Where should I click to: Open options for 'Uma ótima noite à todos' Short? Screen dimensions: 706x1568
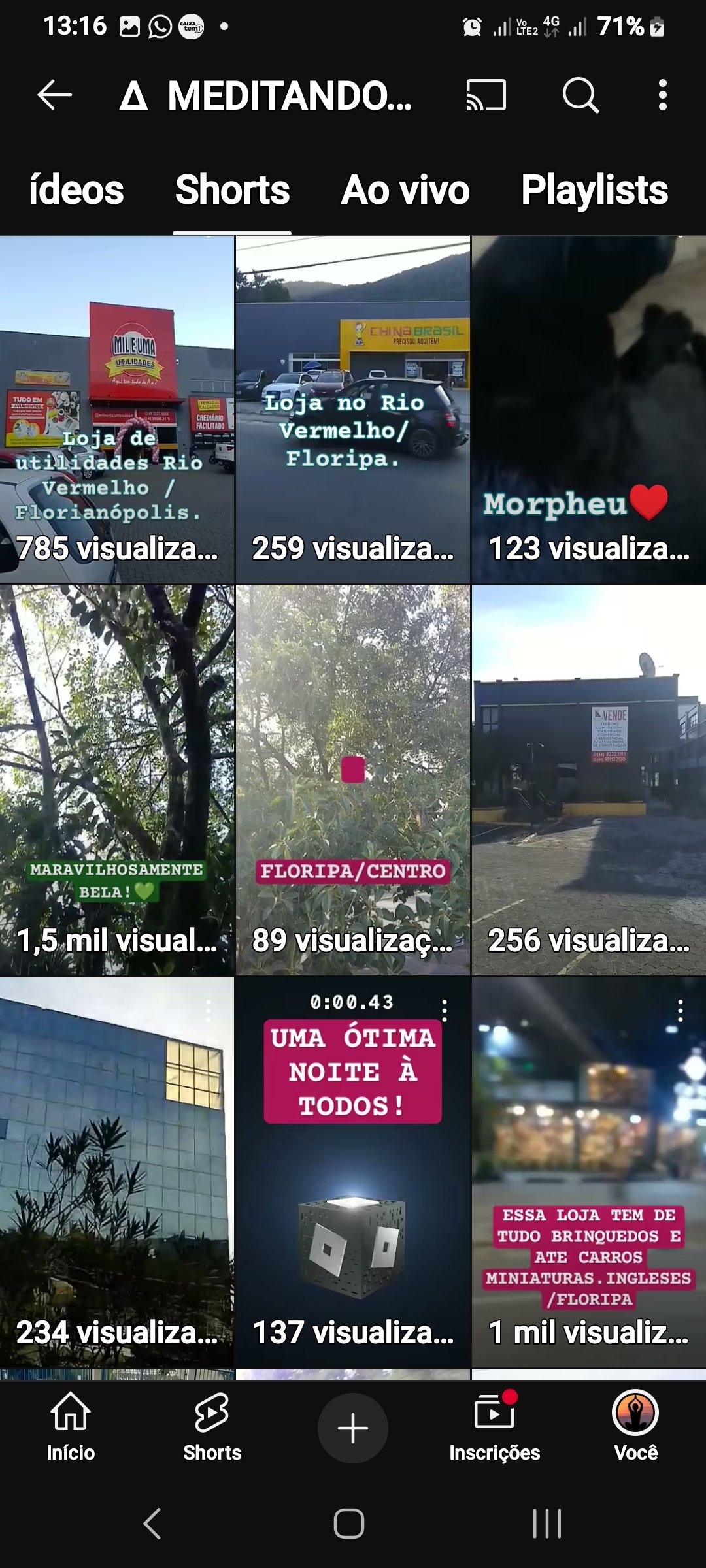point(445,1011)
